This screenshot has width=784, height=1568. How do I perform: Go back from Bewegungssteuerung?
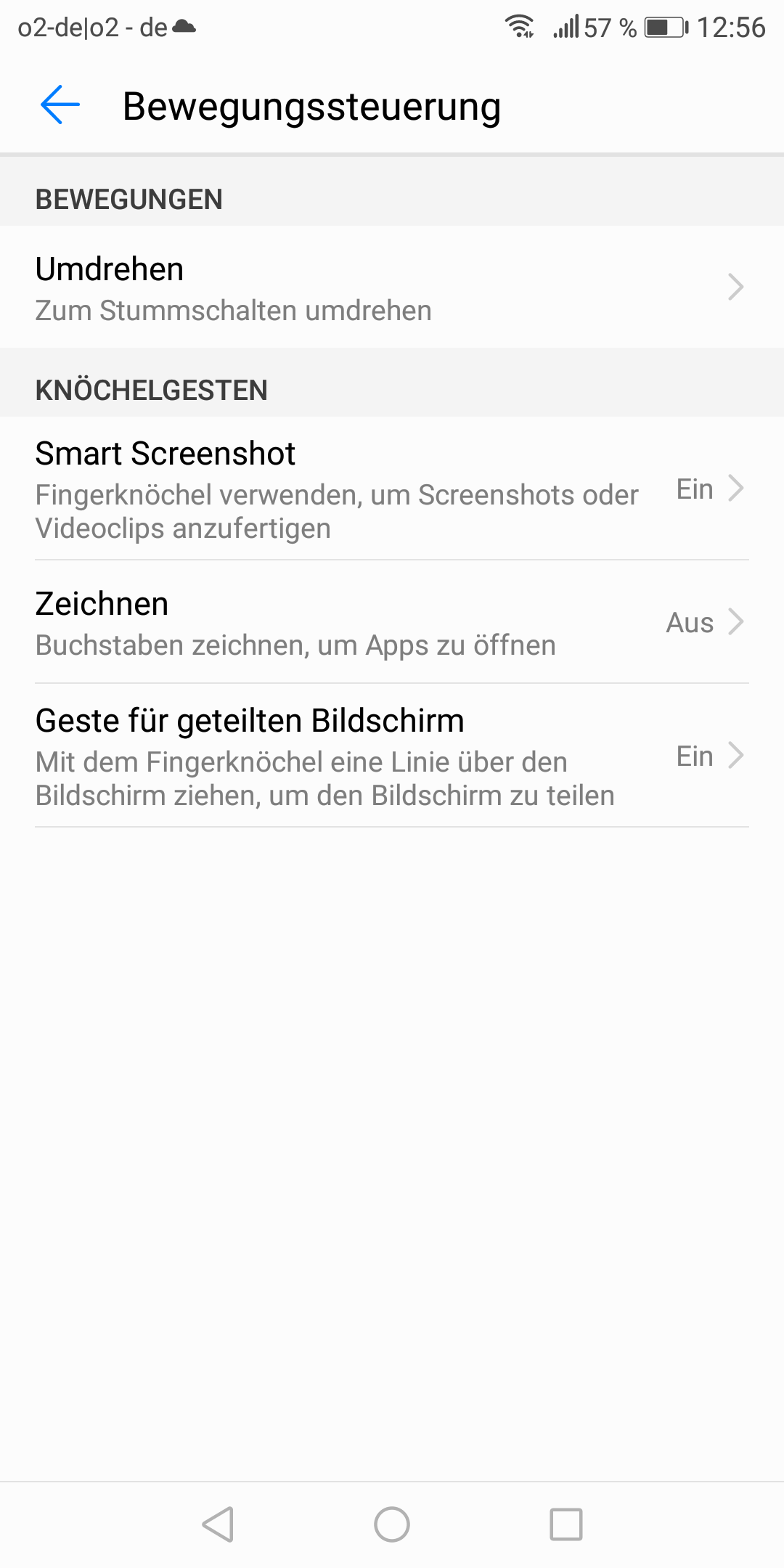60,105
